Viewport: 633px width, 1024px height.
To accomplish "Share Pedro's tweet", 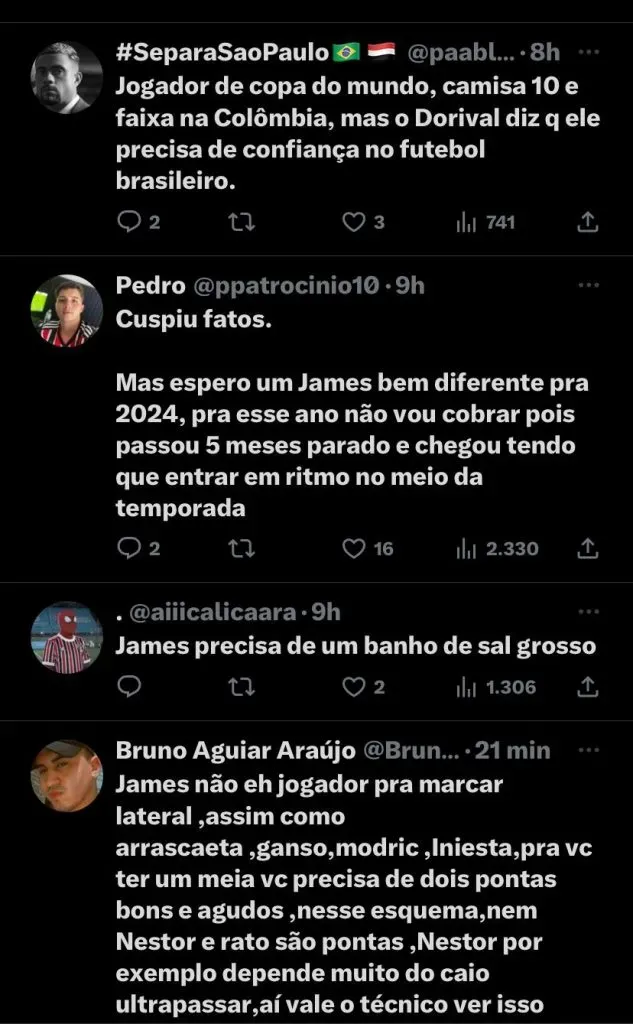I will tap(590, 548).
